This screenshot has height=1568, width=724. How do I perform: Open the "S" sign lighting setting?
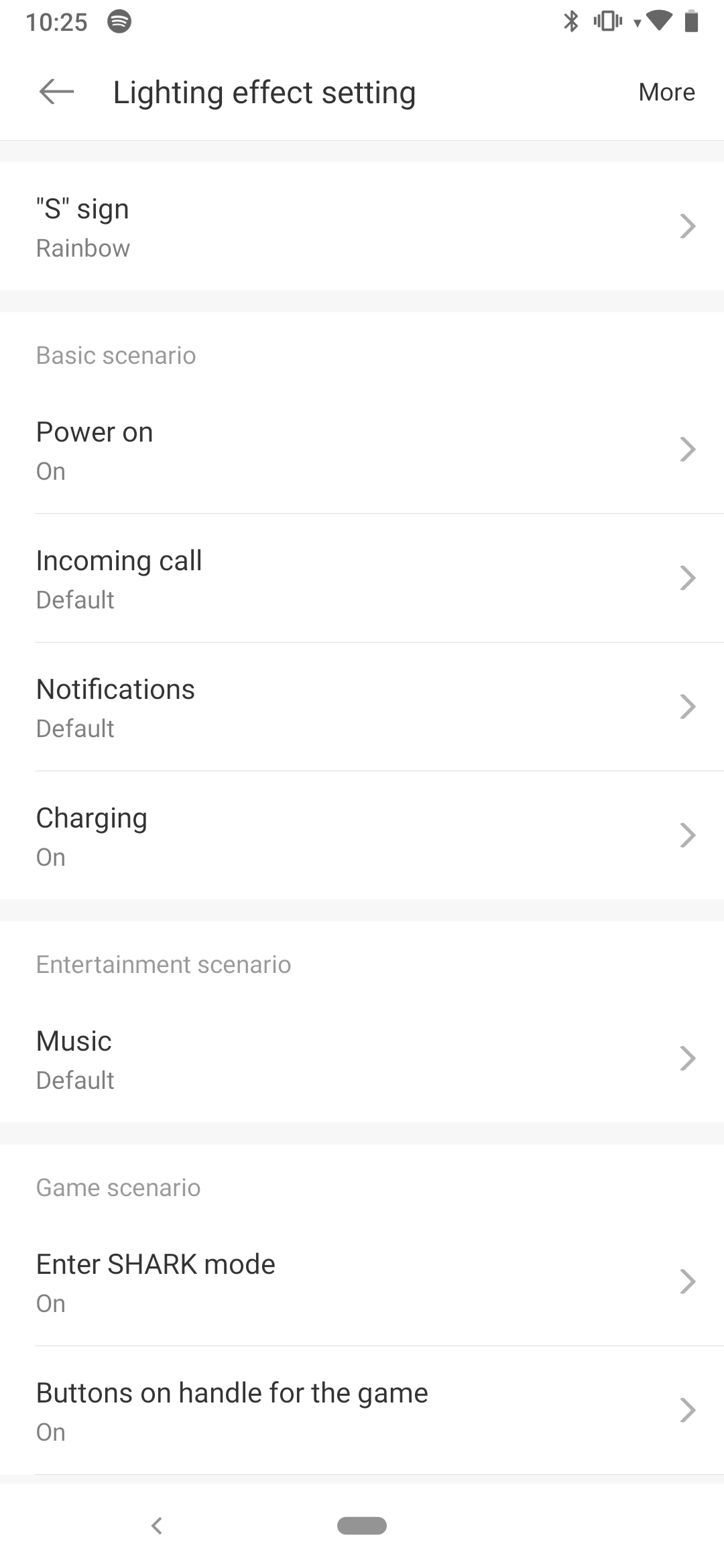pos(362,227)
